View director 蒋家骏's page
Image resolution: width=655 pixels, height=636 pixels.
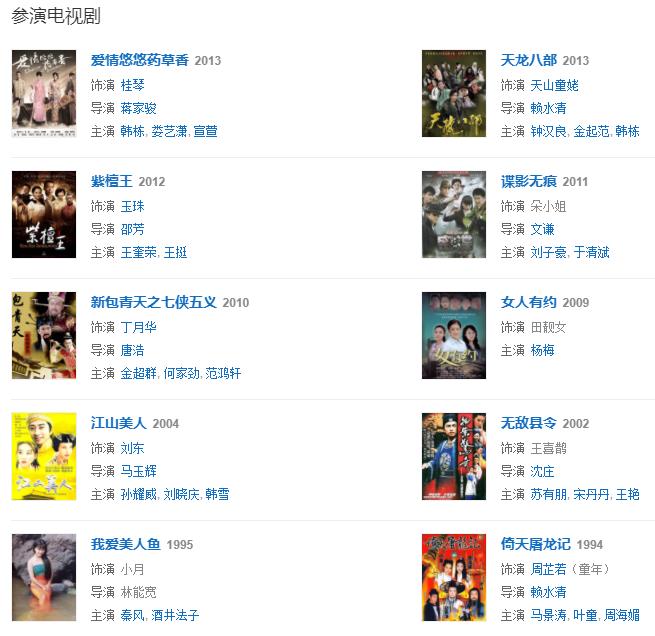click(138, 108)
